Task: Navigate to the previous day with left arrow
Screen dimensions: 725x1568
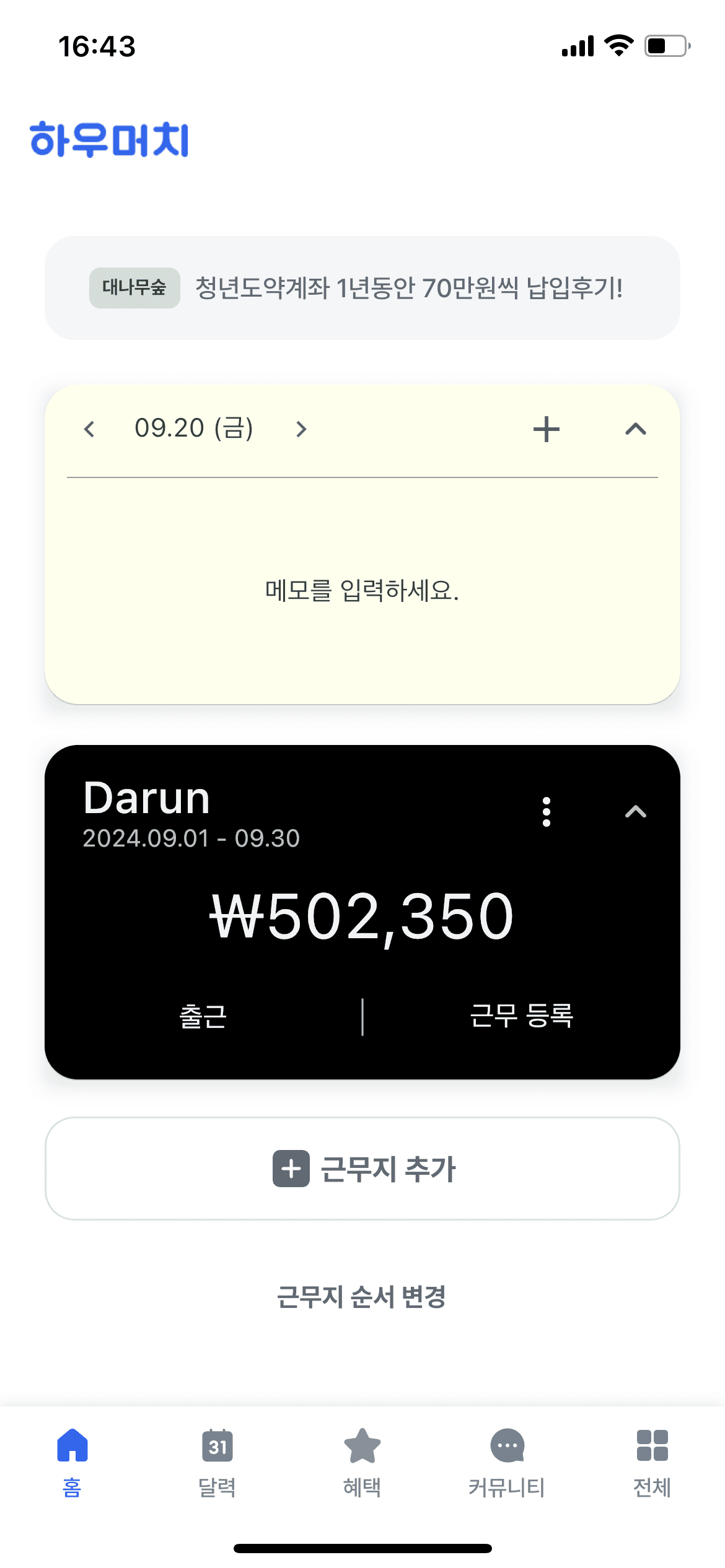Action: [89, 429]
